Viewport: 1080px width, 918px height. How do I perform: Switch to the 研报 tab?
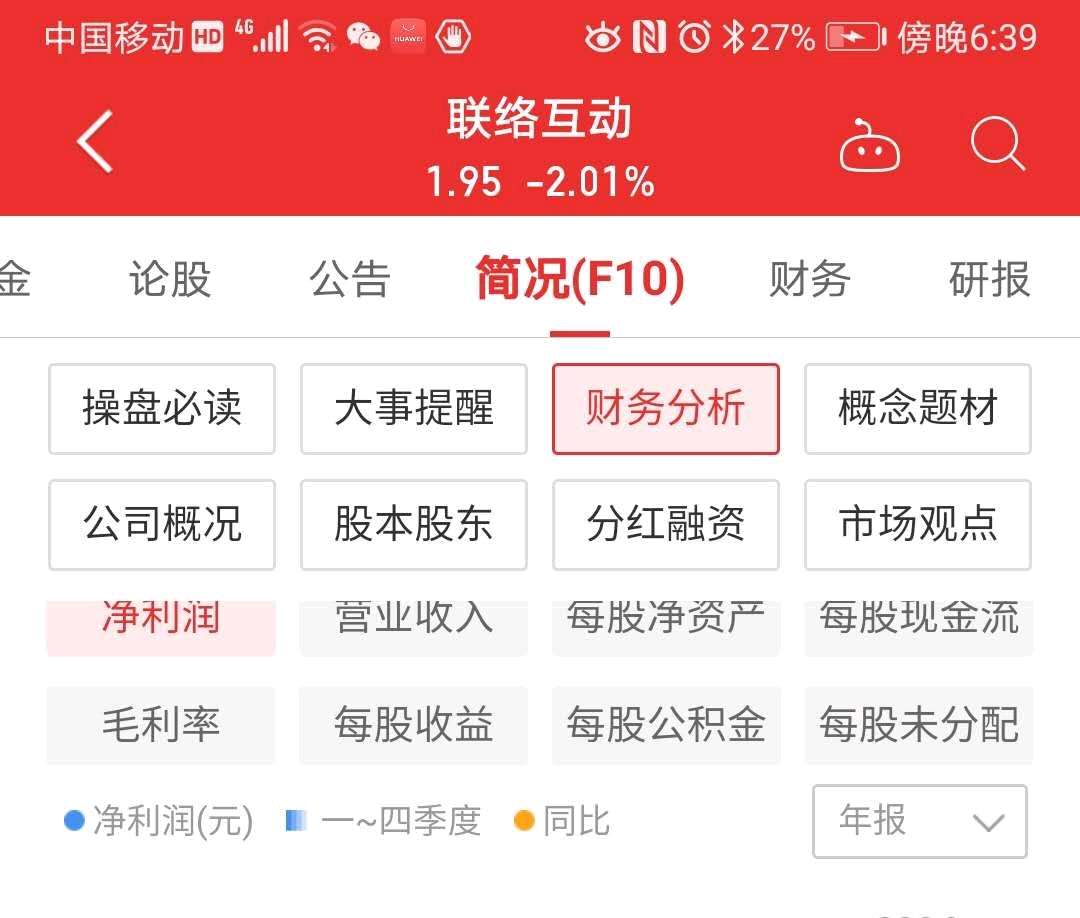click(x=989, y=280)
